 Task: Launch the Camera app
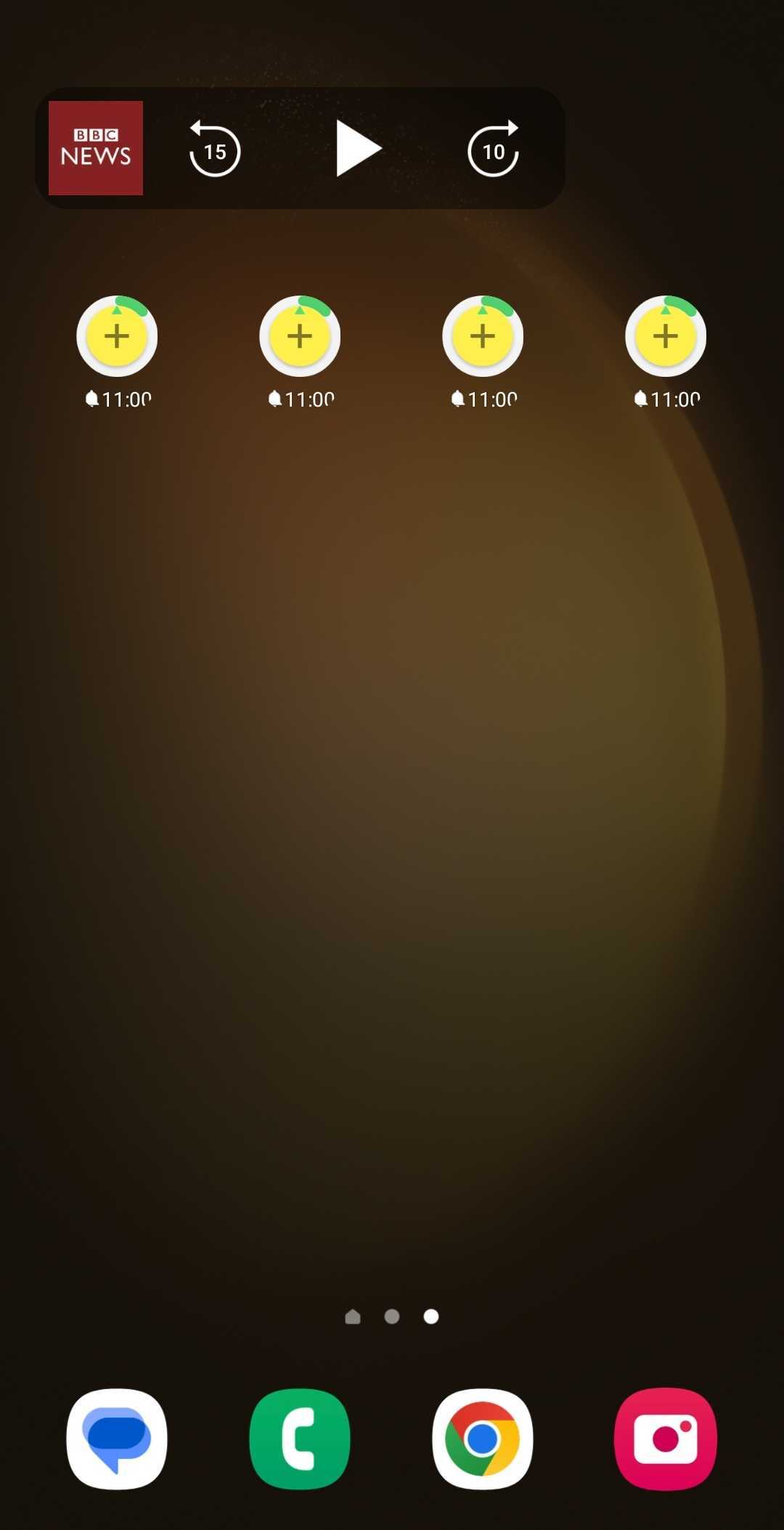coord(666,1439)
